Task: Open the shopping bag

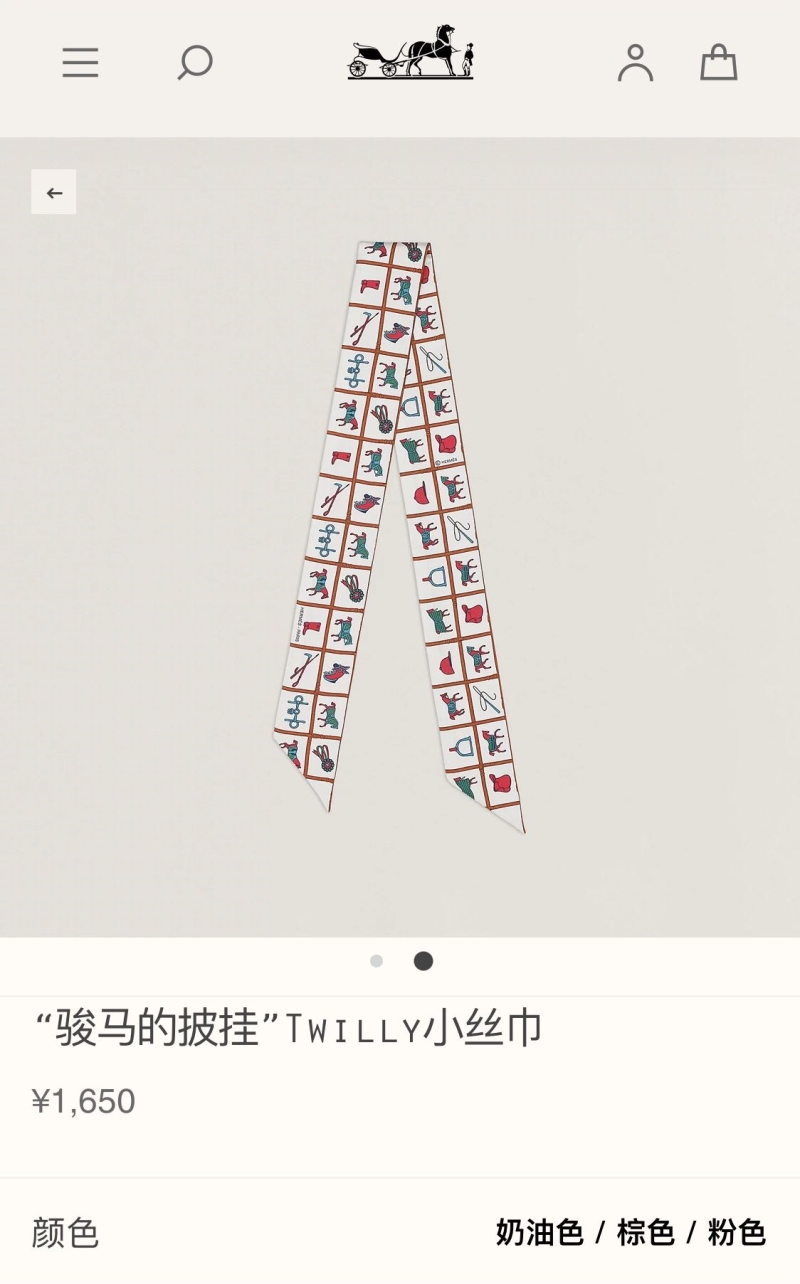Action: pos(718,63)
